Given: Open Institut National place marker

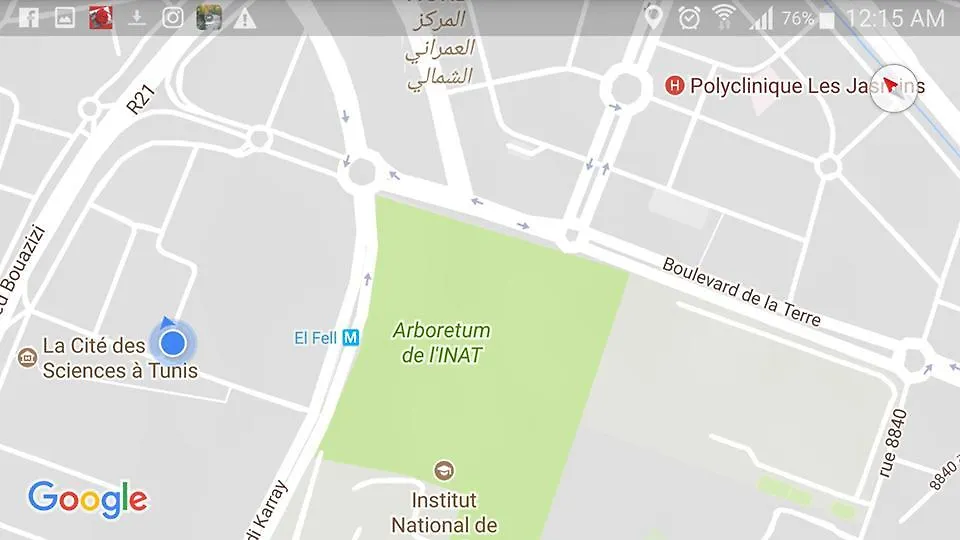Looking at the screenshot, I should click(x=443, y=470).
